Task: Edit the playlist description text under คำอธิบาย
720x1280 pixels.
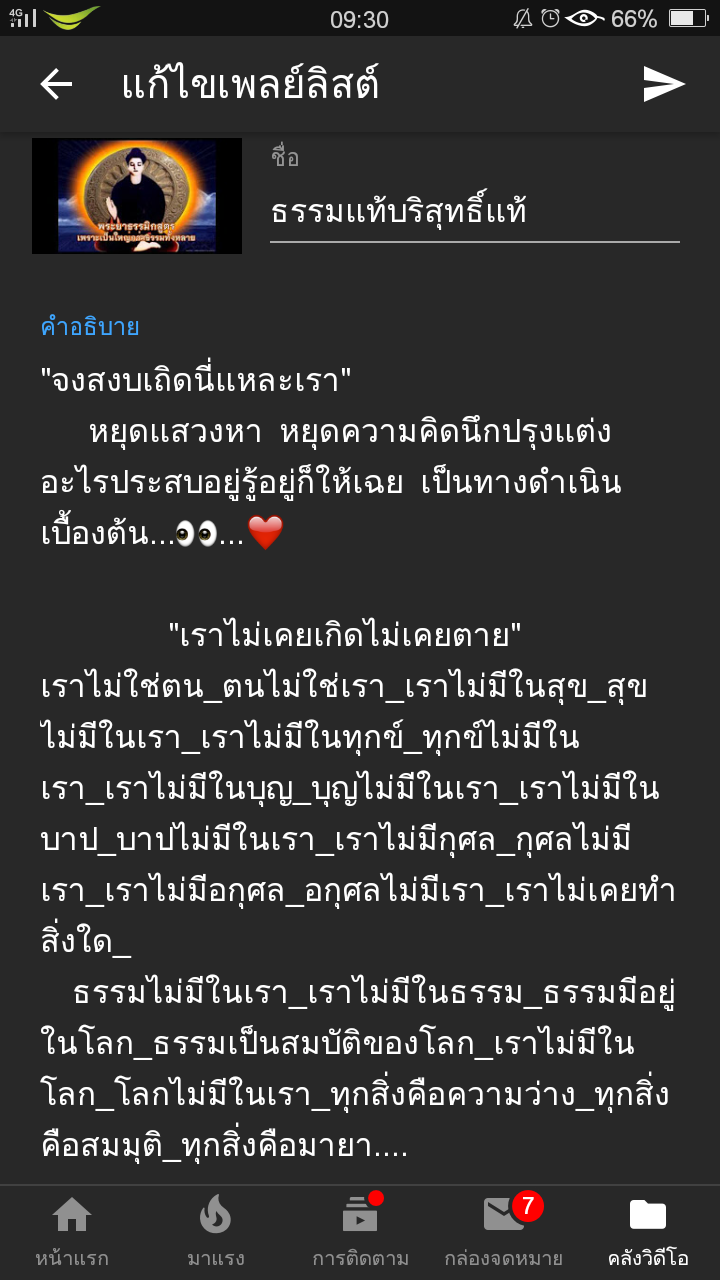Action: [x=360, y=765]
